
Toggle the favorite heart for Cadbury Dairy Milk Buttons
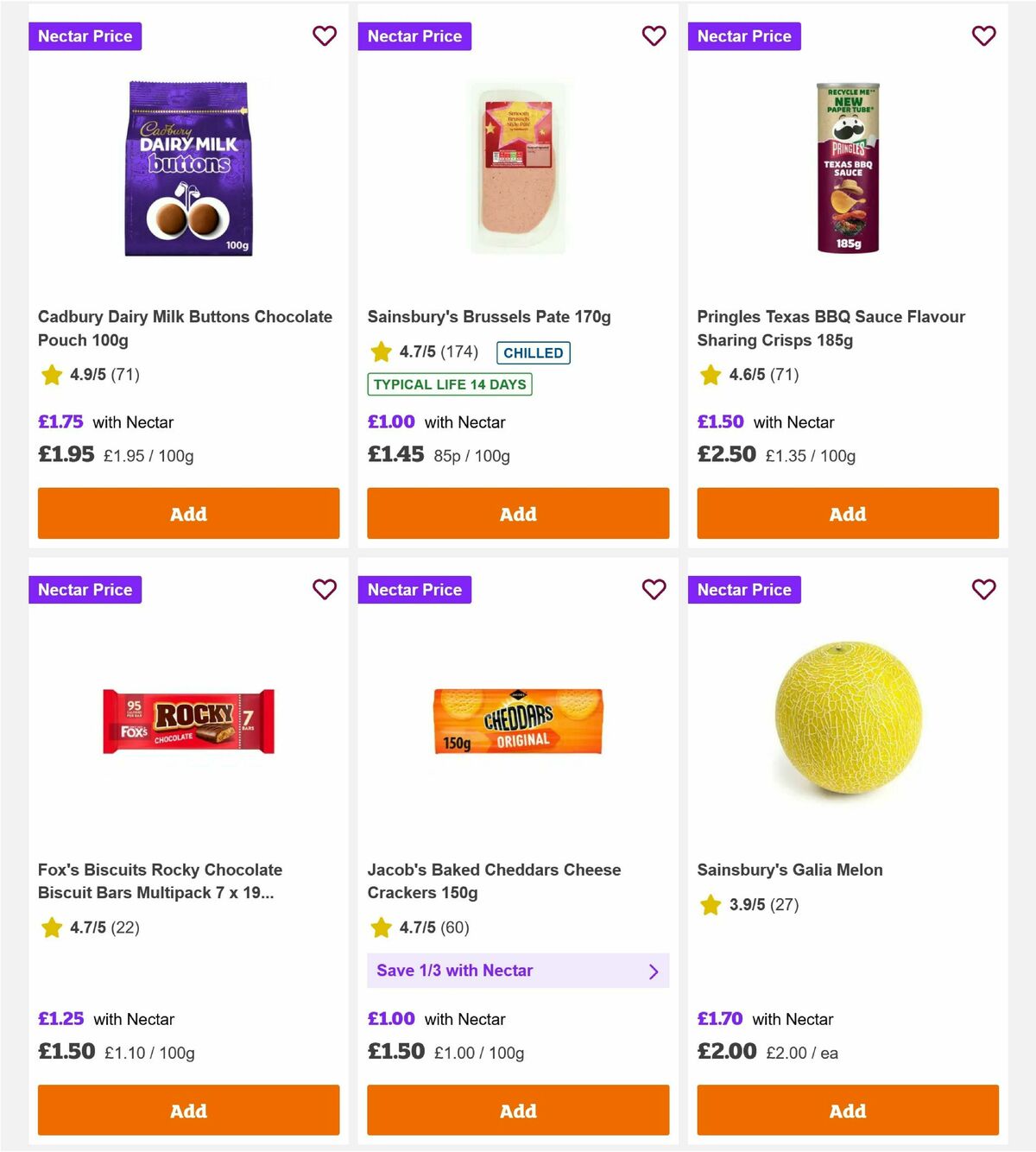pyautogui.click(x=325, y=36)
